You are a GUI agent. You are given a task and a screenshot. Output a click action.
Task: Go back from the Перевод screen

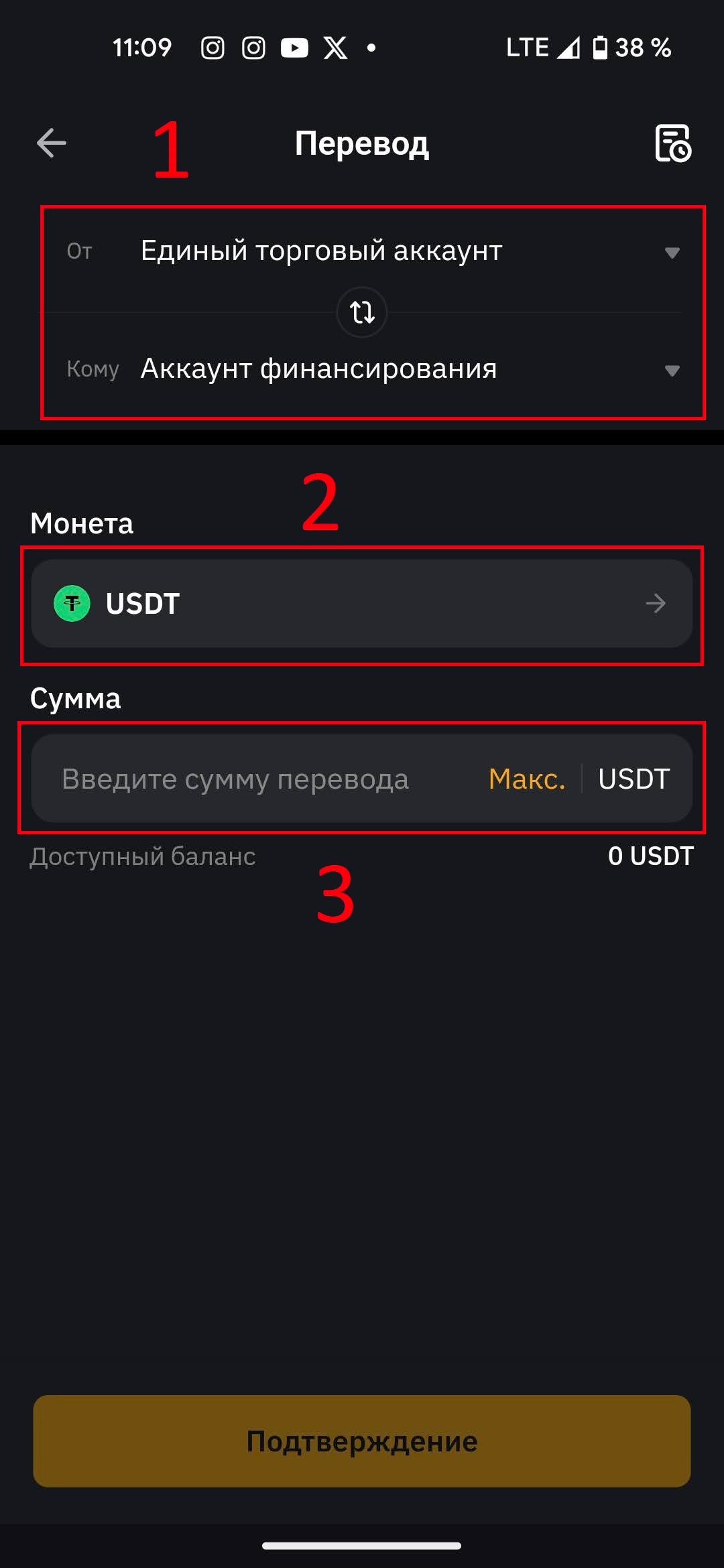tap(51, 143)
